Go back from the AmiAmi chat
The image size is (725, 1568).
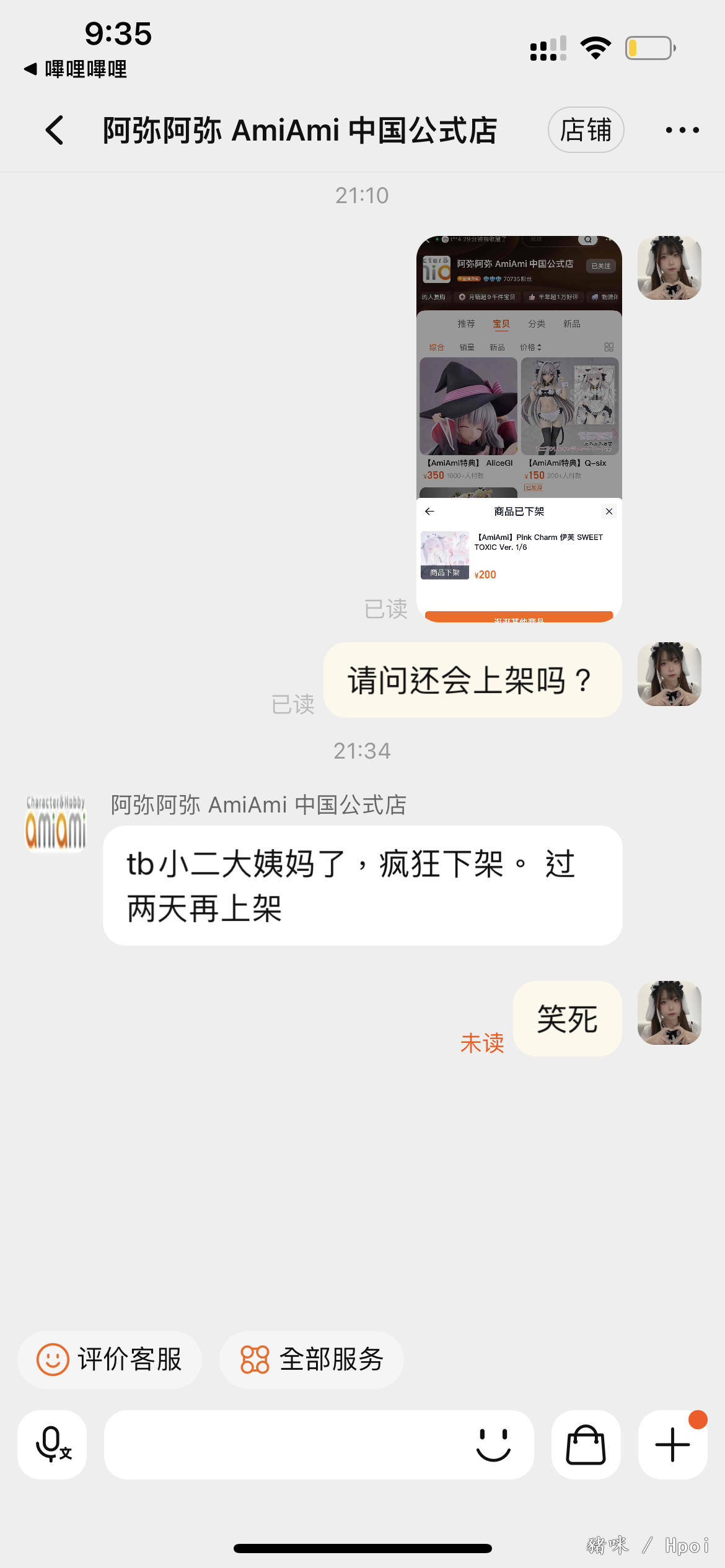pos(55,130)
